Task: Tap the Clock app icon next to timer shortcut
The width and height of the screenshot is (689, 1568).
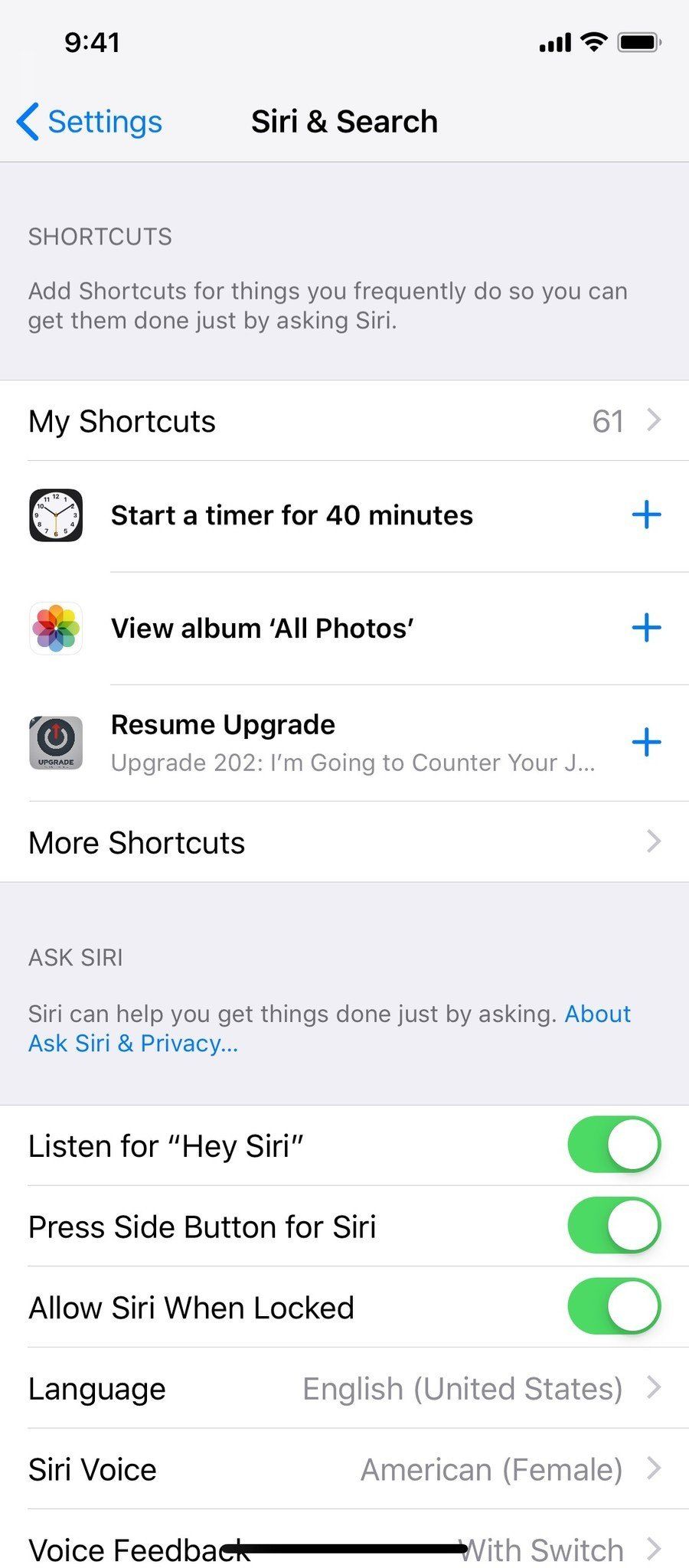Action: coord(55,514)
